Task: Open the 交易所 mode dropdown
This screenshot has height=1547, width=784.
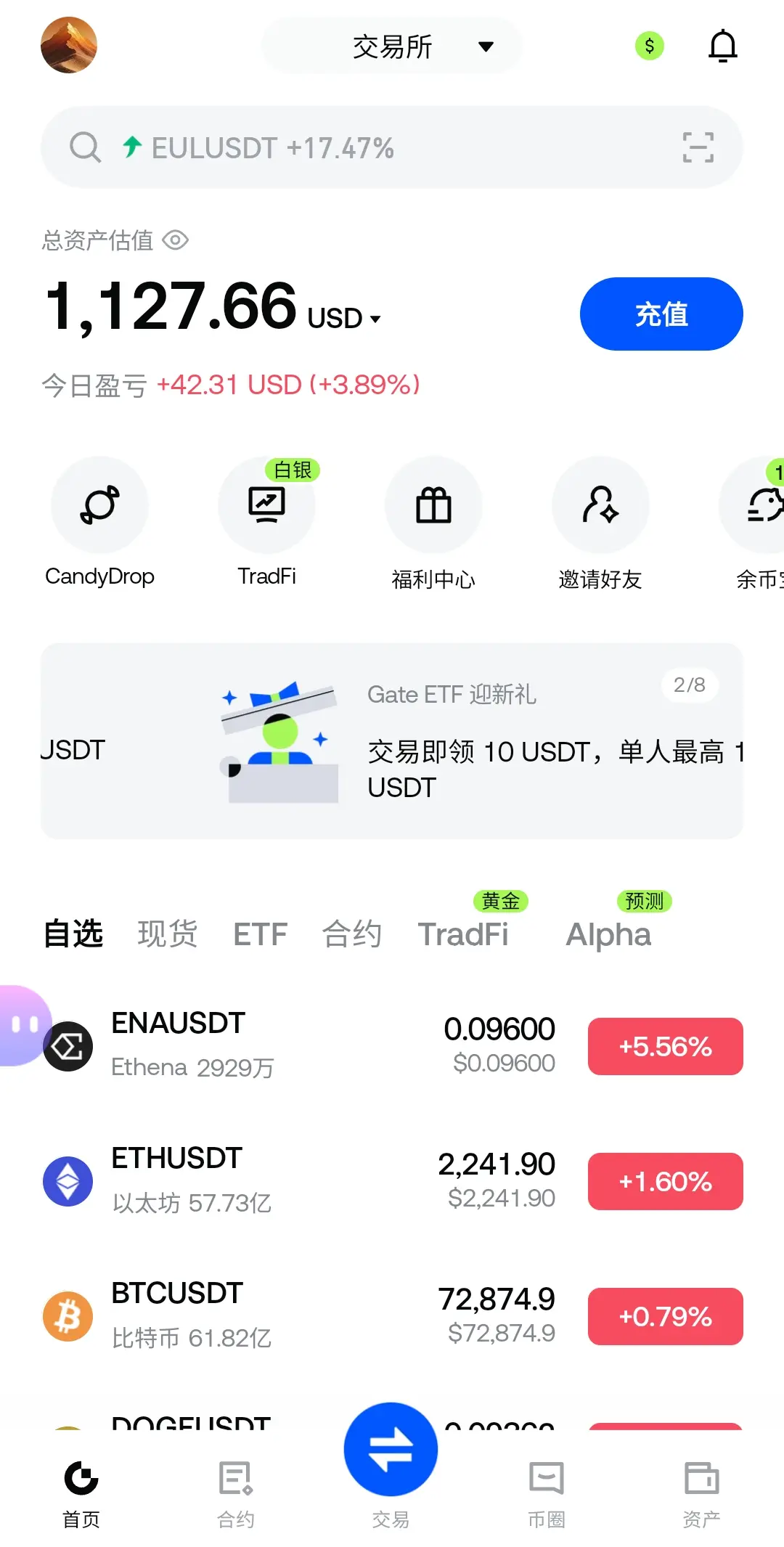Action: 392,46
